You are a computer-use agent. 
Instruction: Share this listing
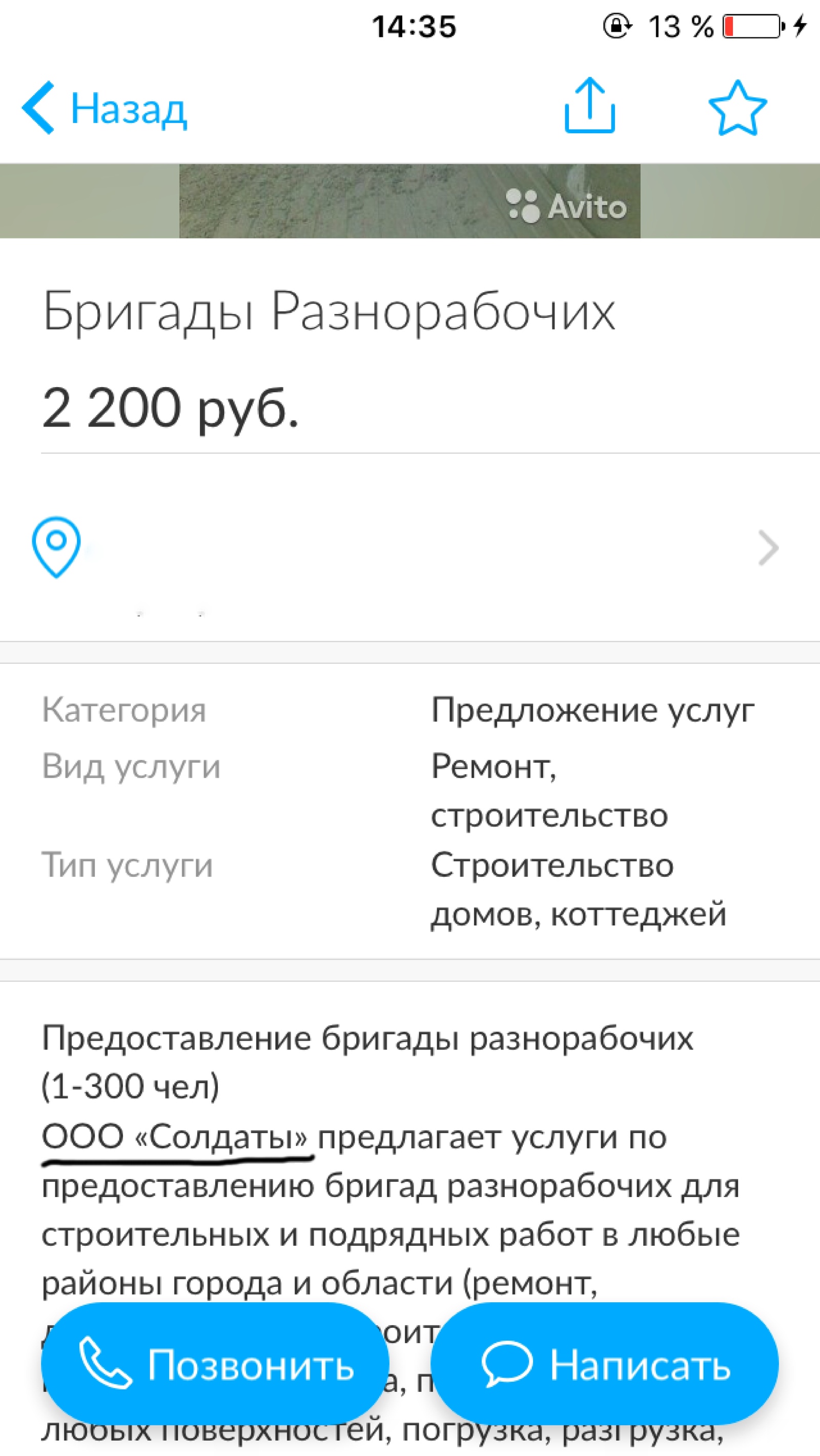tap(589, 106)
